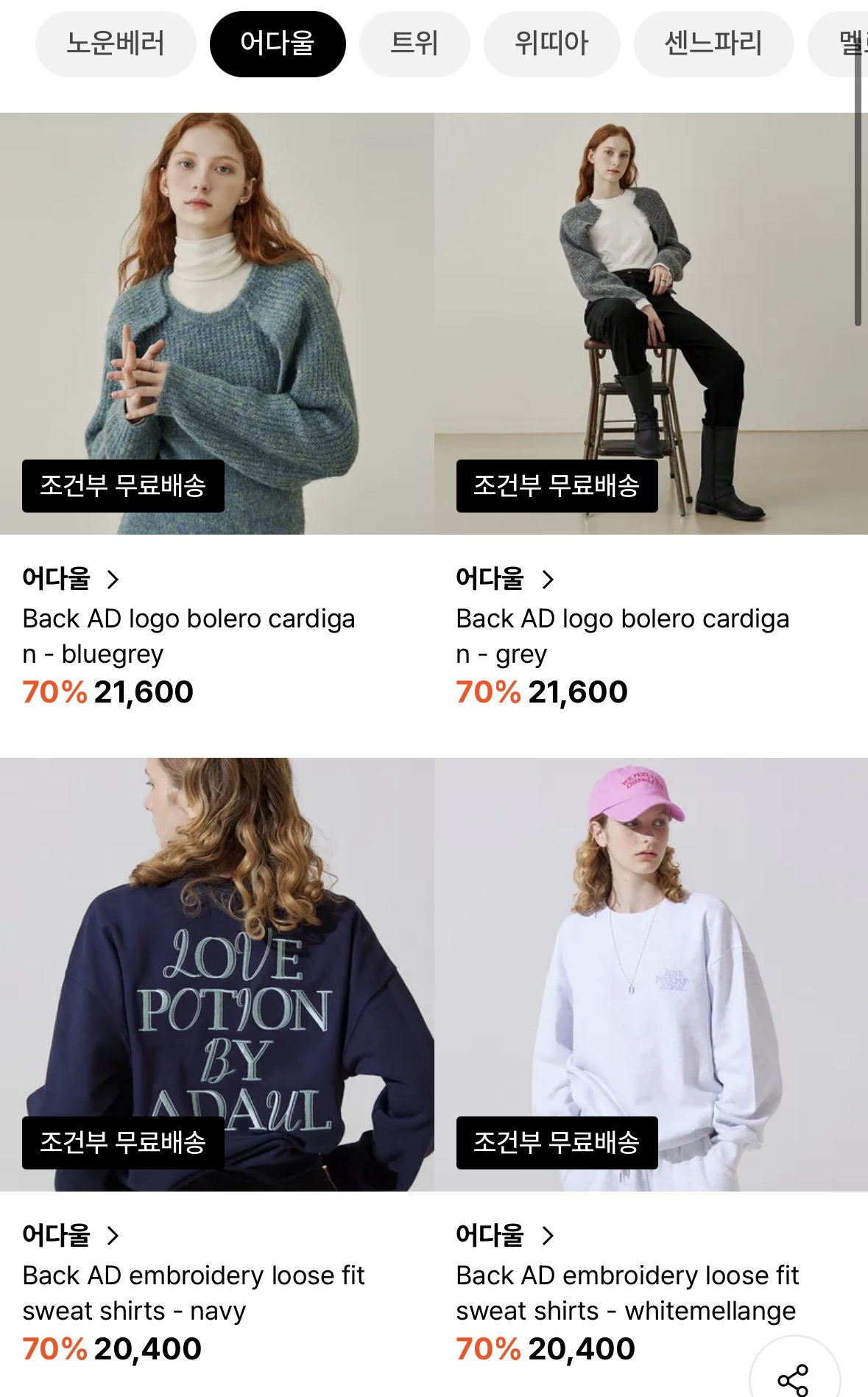Open 어다울 brand link above grey cardigan

505,579
